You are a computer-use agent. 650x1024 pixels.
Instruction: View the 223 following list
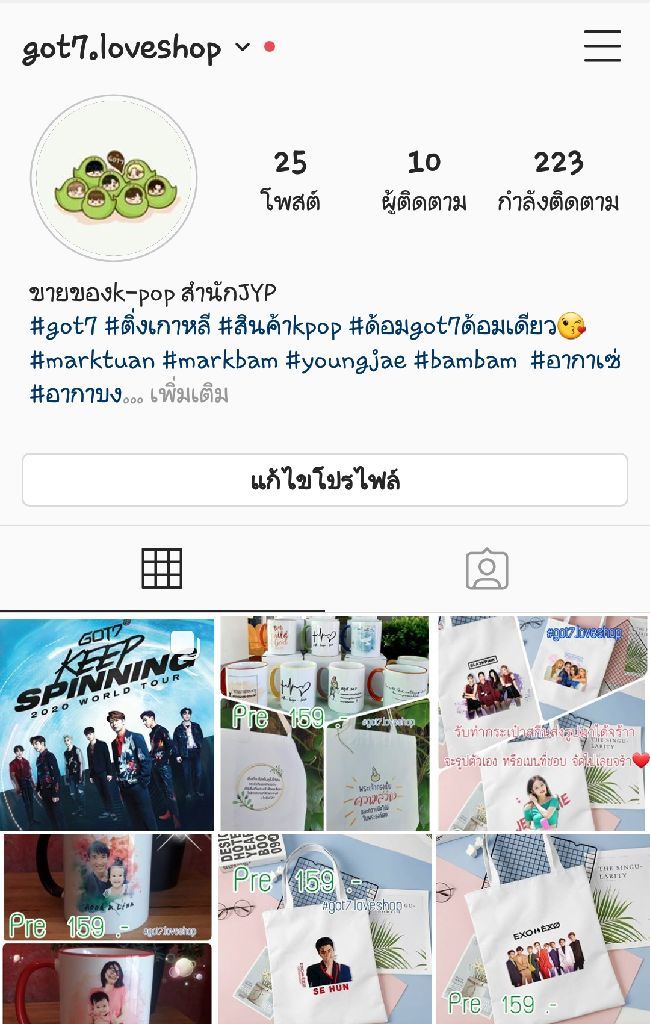pos(558,180)
